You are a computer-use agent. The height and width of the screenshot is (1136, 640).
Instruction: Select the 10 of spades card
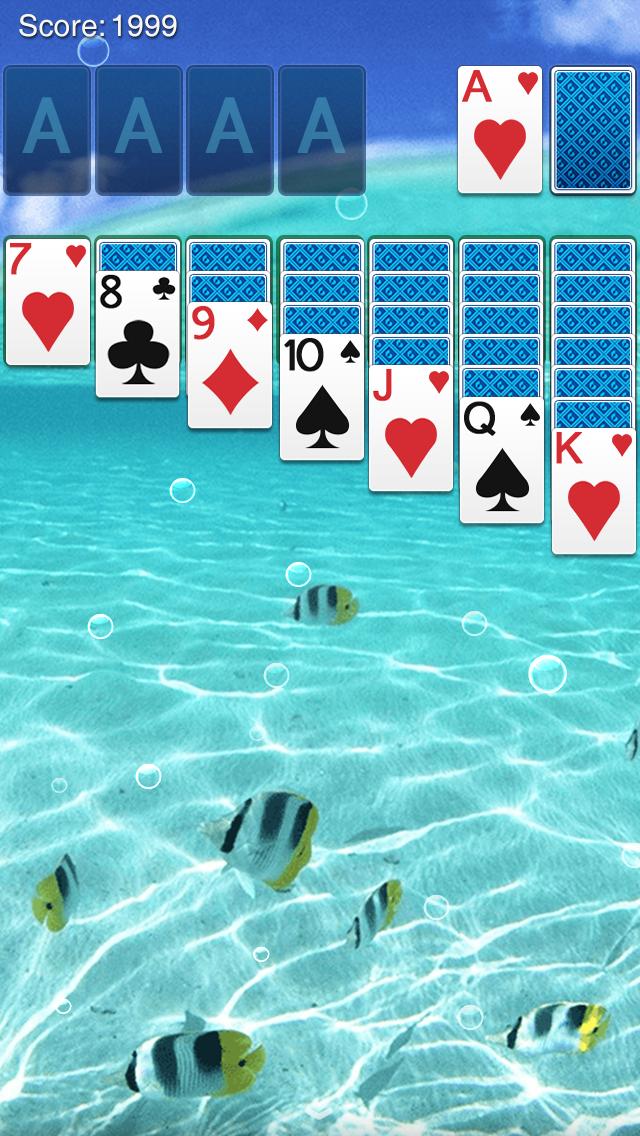321,398
